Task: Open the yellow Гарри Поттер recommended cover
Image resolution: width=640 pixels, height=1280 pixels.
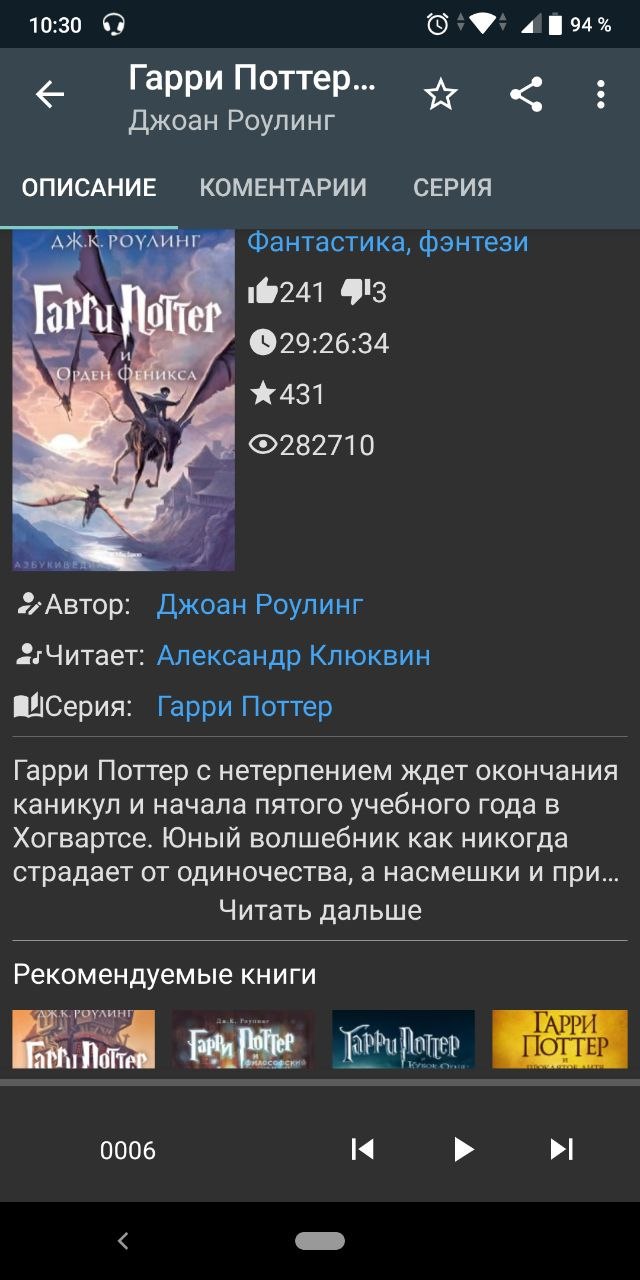Action: click(x=560, y=1038)
